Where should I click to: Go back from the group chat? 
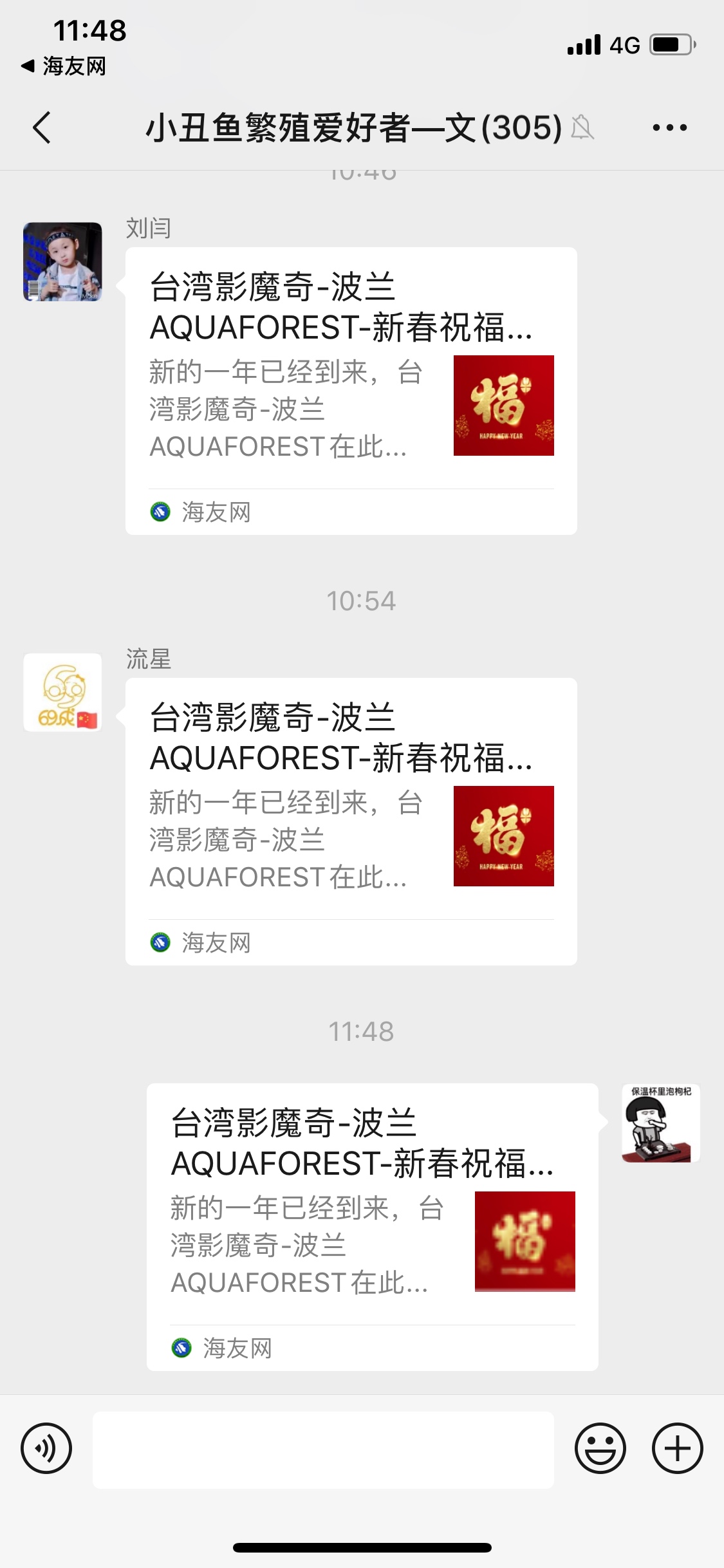pyautogui.click(x=42, y=127)
